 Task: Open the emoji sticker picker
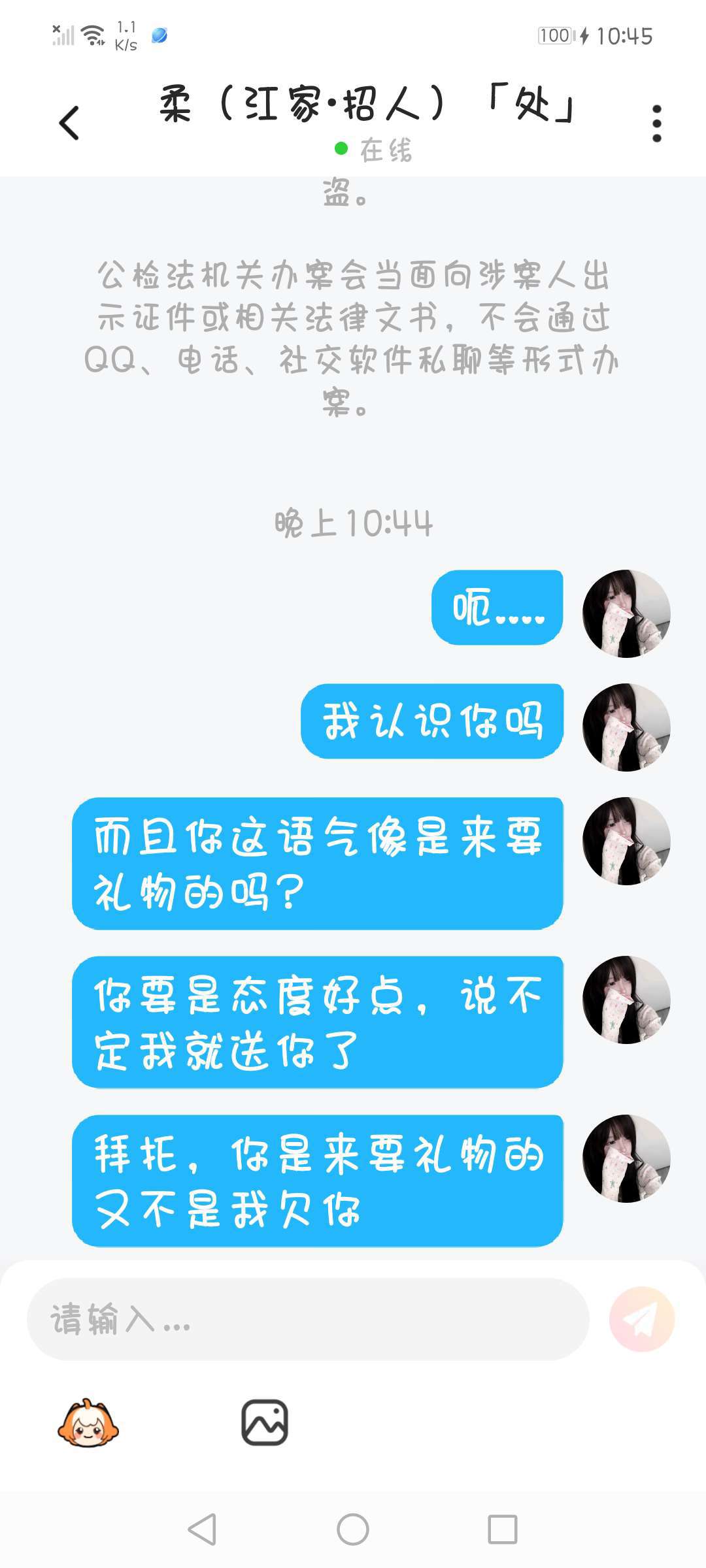[88, 1423]
